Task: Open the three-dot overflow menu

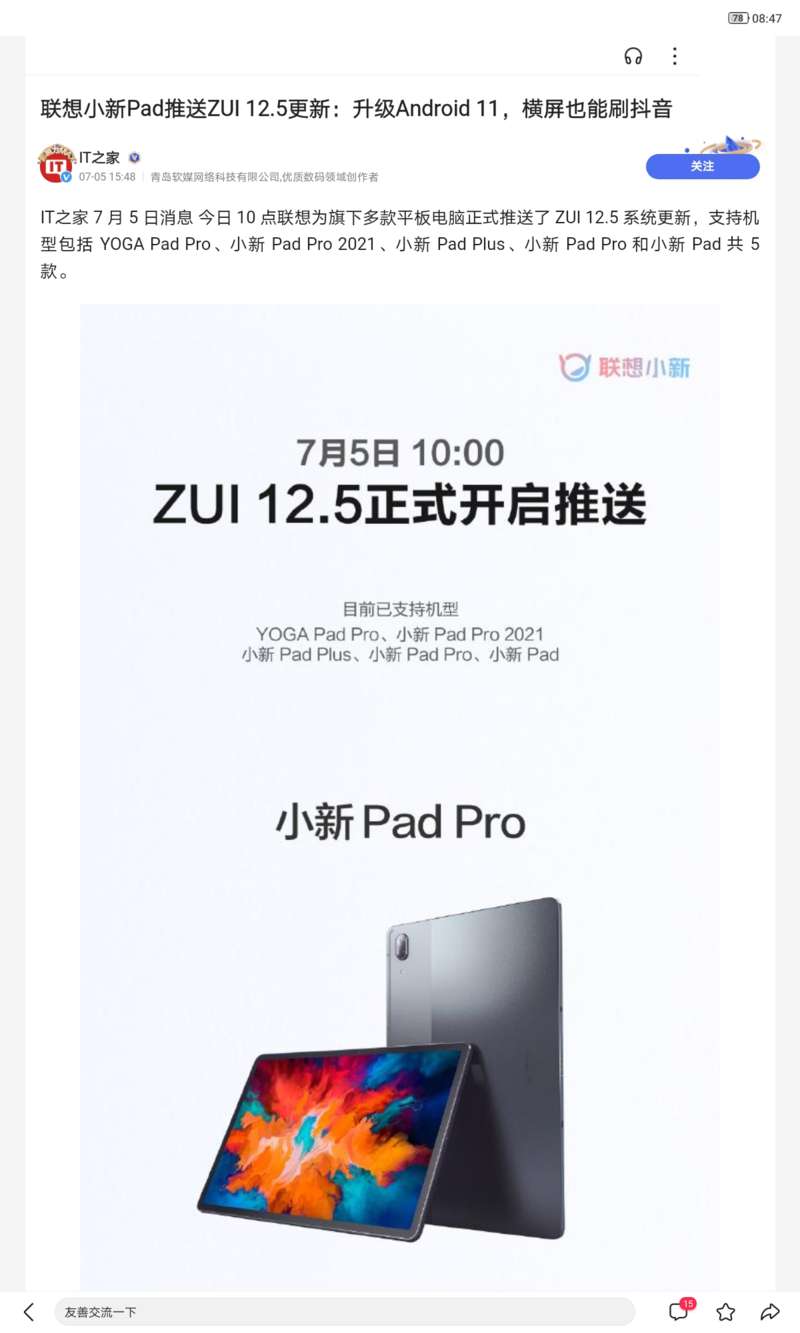Action: pyautogui.click(x=675, y=56)
